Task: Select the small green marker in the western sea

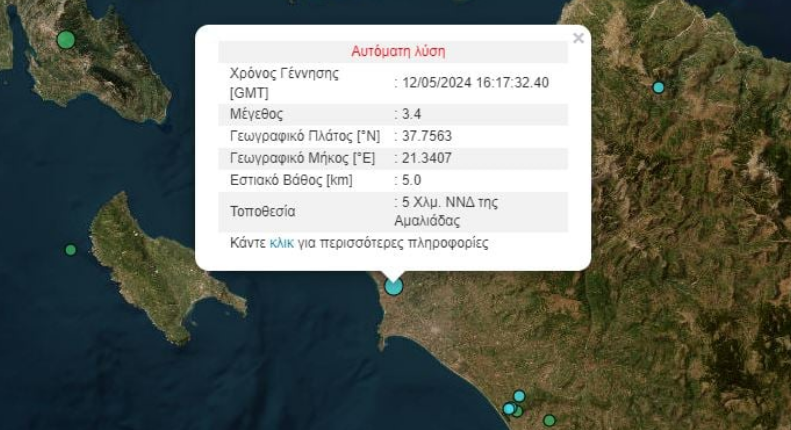Action: pyautogui.click(x=70, y=250)
